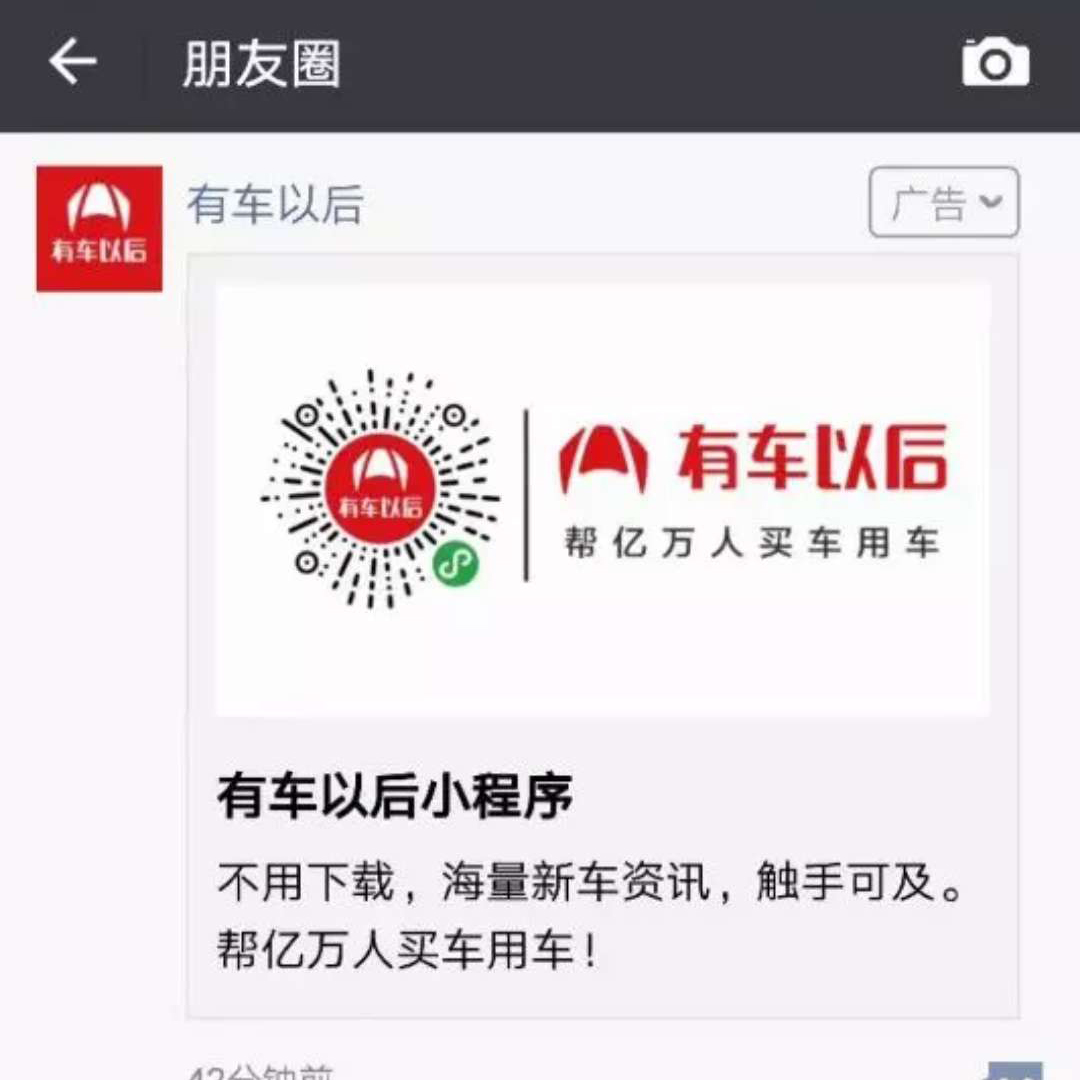The image size is (1080, 1080).
Task: Go back from 朋友圈
Action: click(73, 63)
